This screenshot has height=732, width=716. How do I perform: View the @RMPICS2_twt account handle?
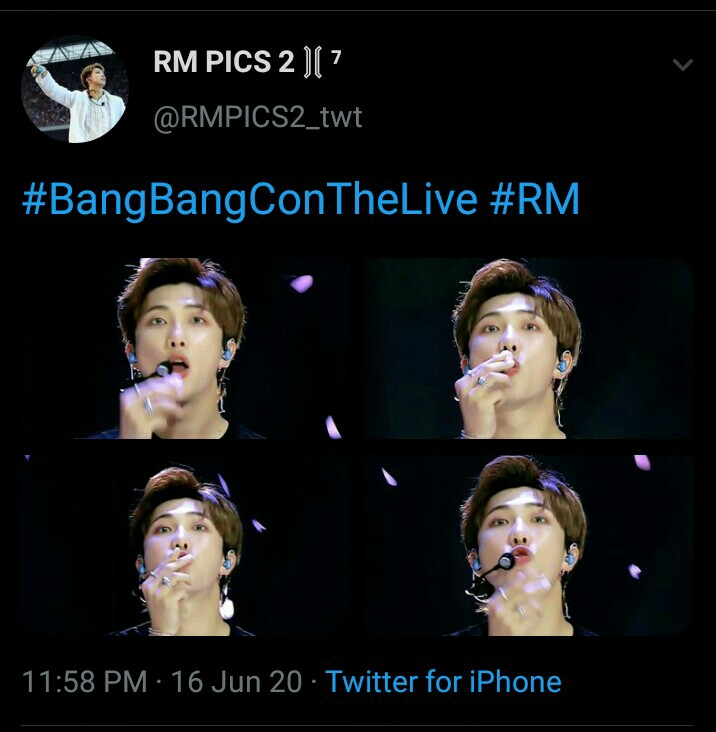coord(257,118)
